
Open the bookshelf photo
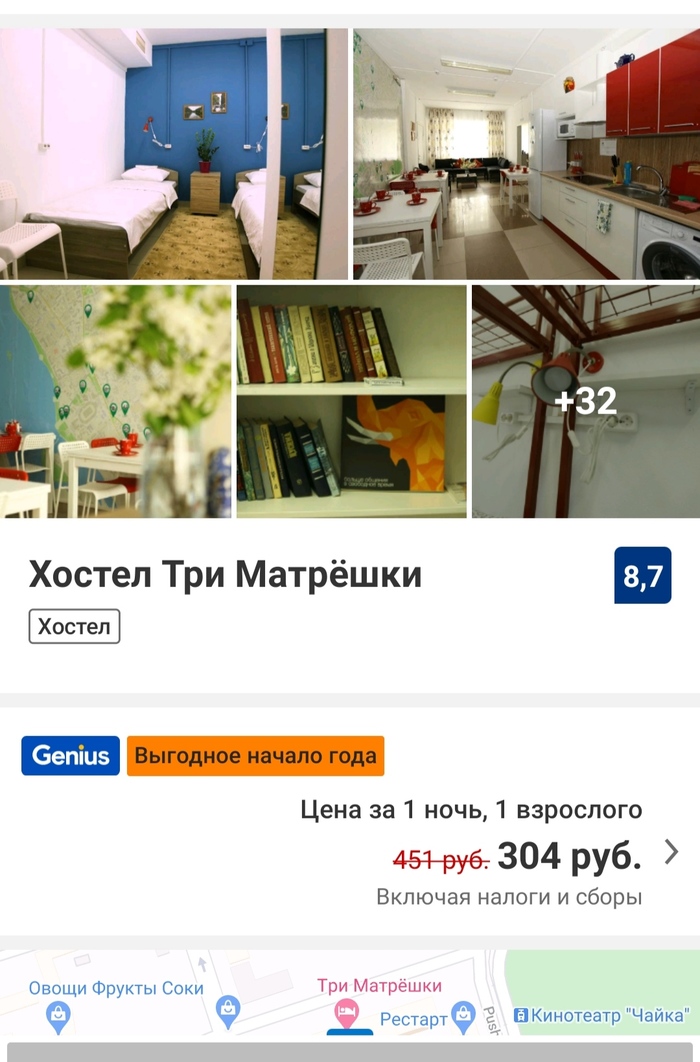(x=351, y=401)
